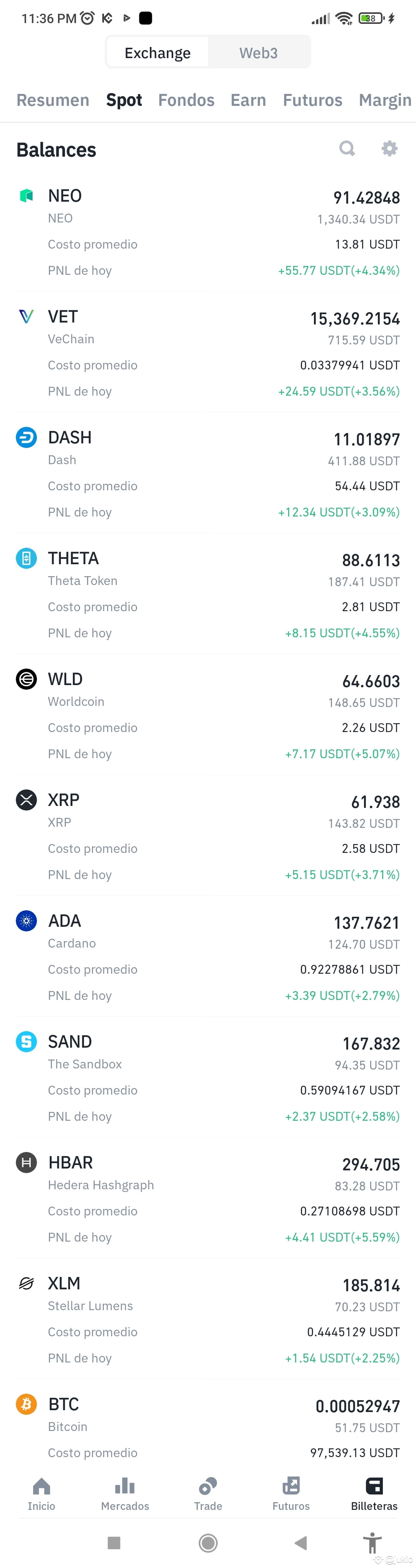Search balances with the magnifier icon
416x1568 pixels.
point(347,149)
